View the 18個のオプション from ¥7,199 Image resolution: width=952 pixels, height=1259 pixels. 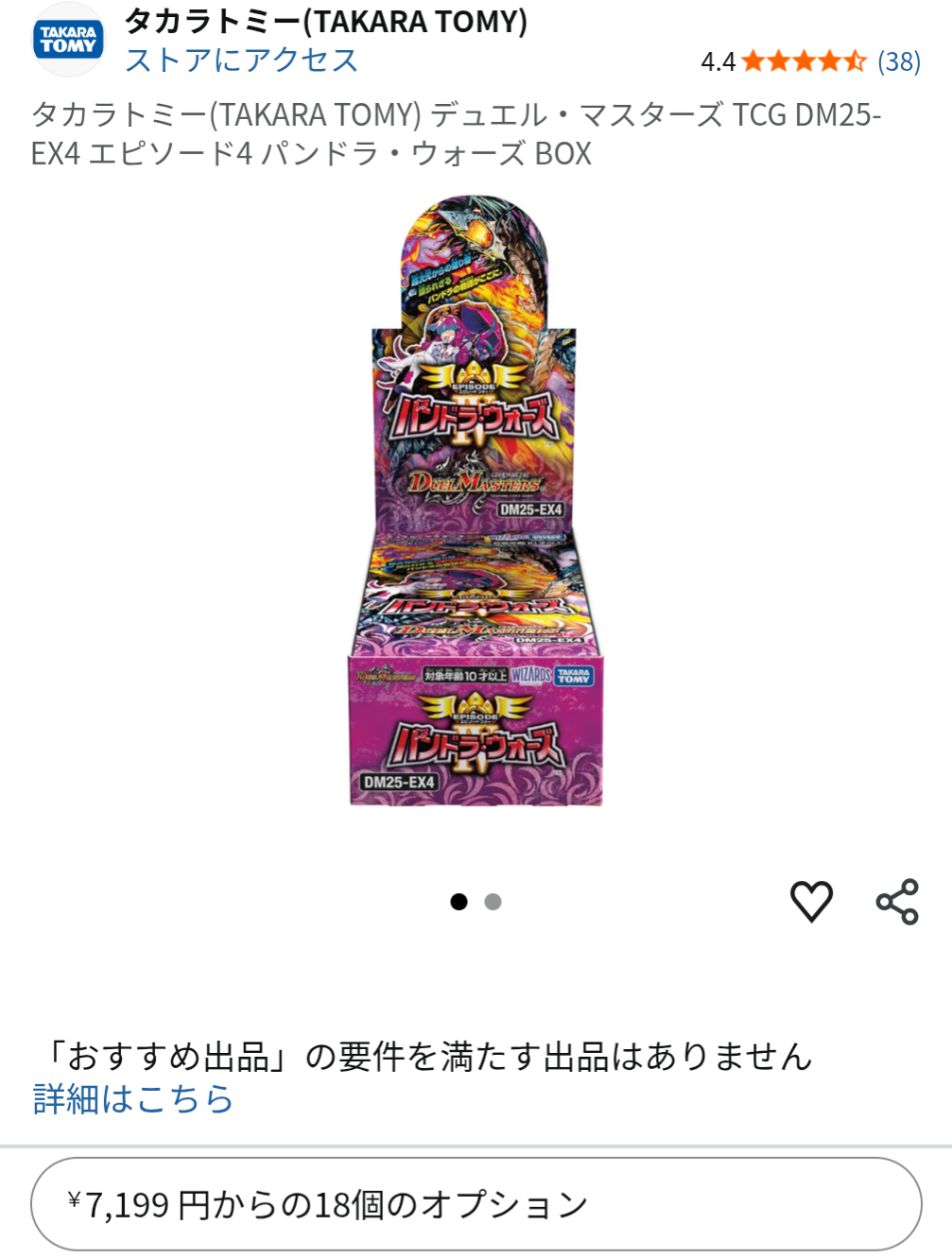476,1204
